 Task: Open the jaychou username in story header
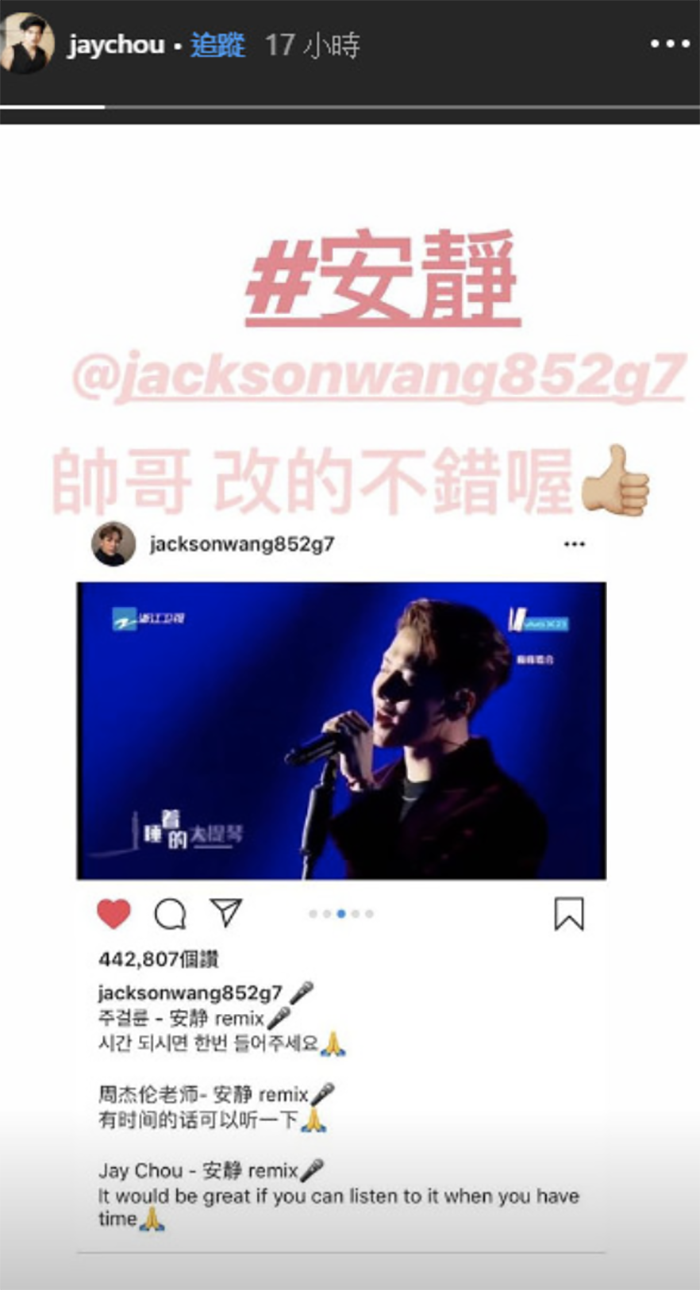point(115,46)
